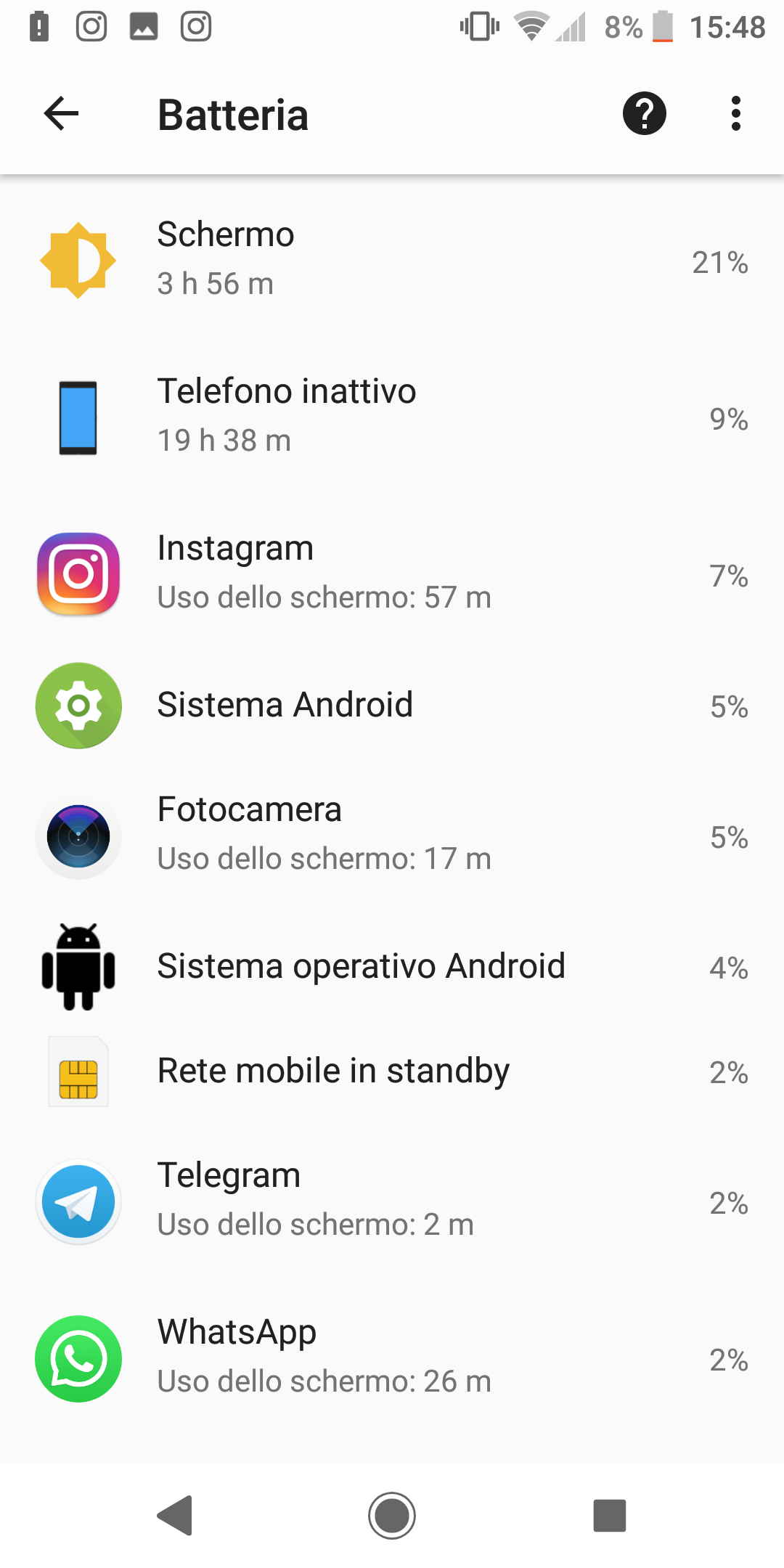The height and width of the screenshot is (1568, 784).
Task: Open Rete mobile in standby entry
Action: (x=392, y=1071)
